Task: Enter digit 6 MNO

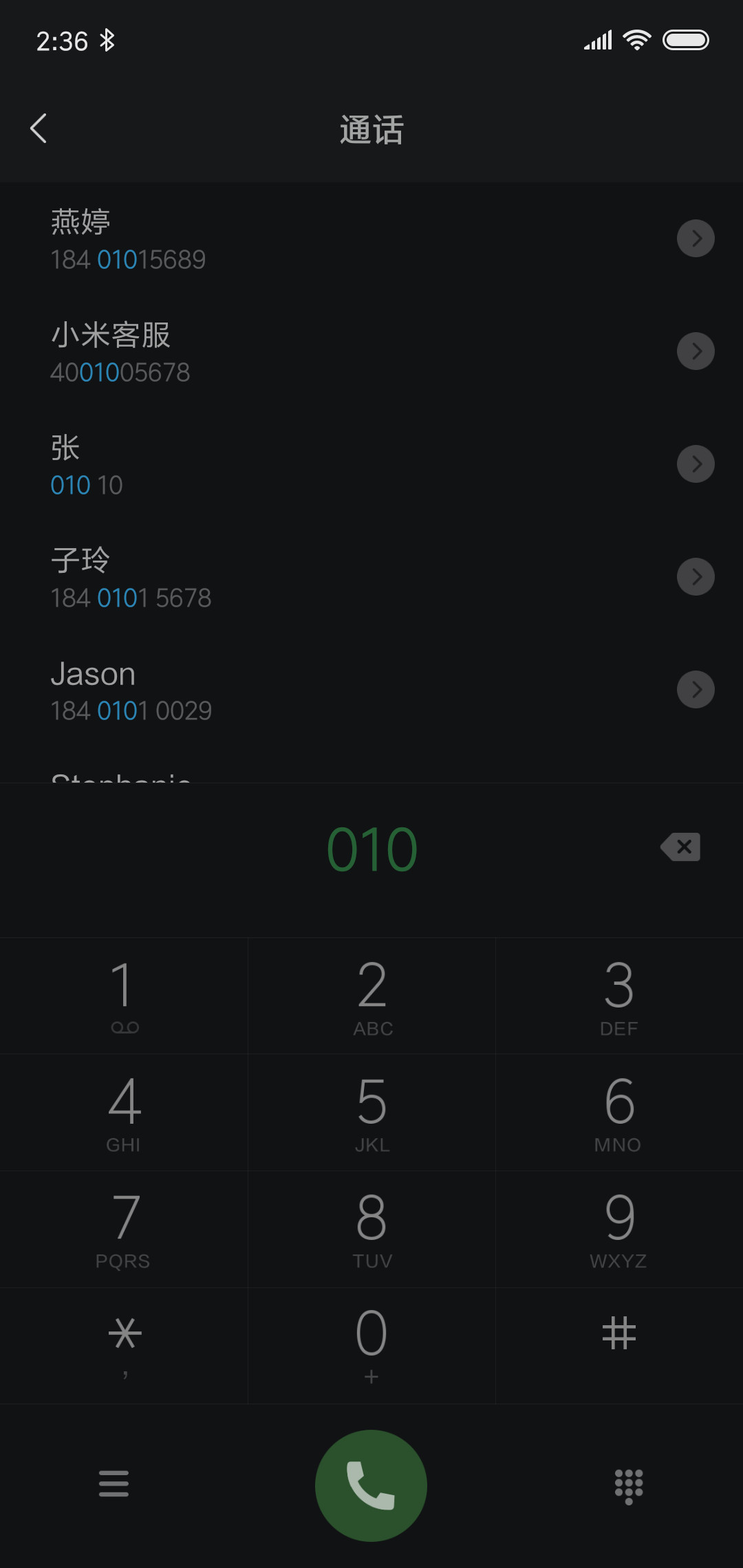Action: click(619, 1113)
